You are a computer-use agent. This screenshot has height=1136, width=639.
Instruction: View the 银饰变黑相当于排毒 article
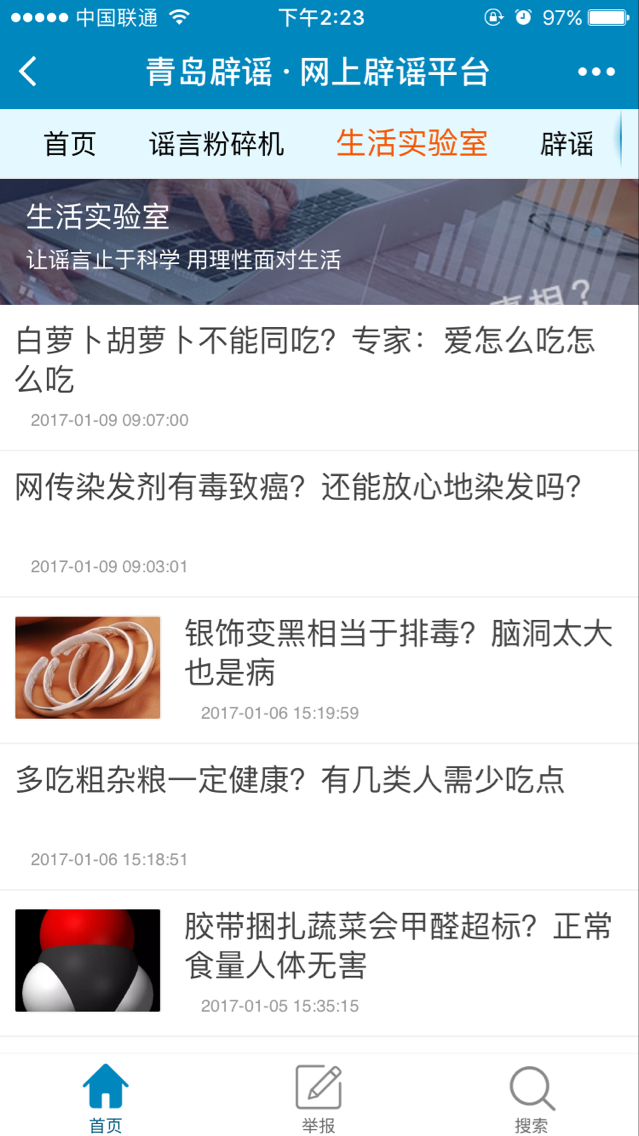pos(398,653)
